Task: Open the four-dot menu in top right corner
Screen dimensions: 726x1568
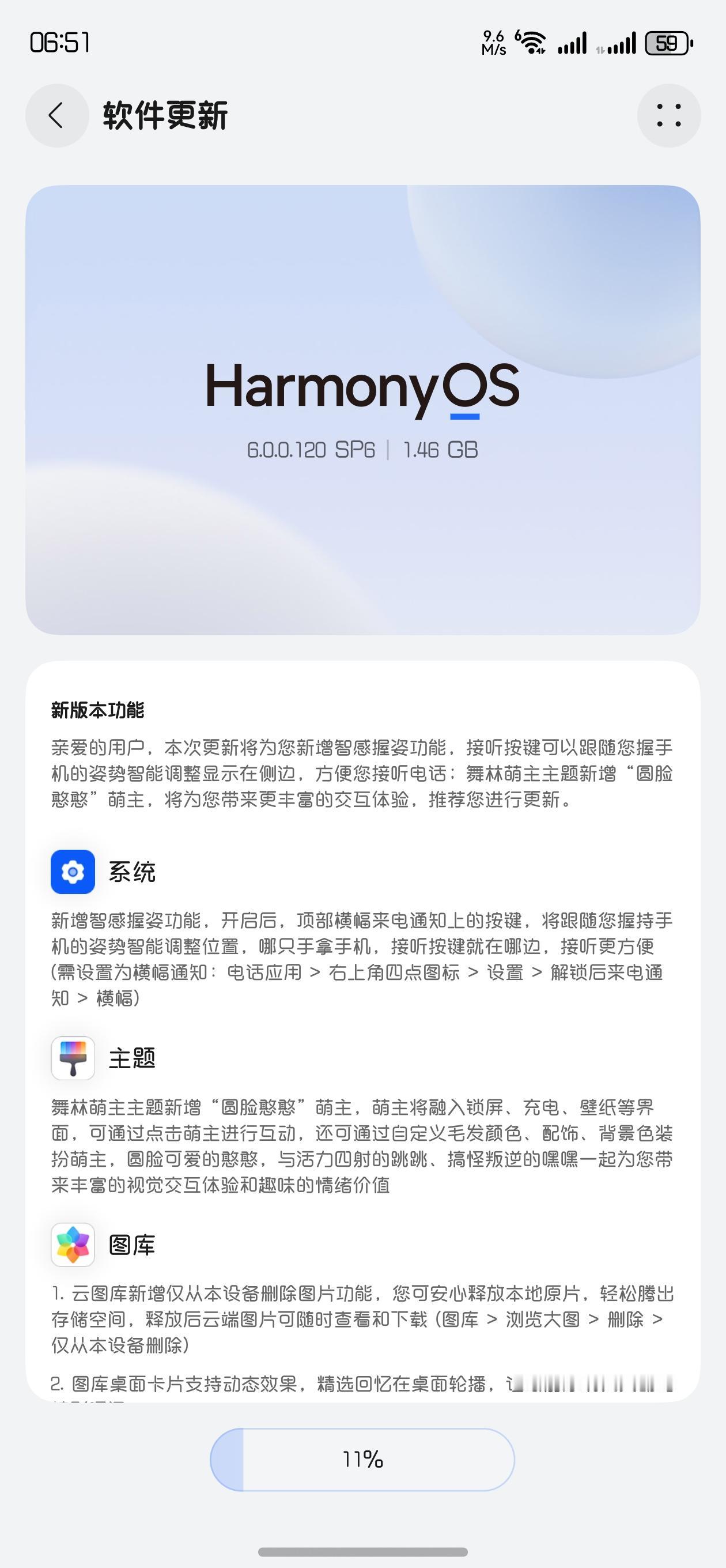Action: (x=670, y=116)
